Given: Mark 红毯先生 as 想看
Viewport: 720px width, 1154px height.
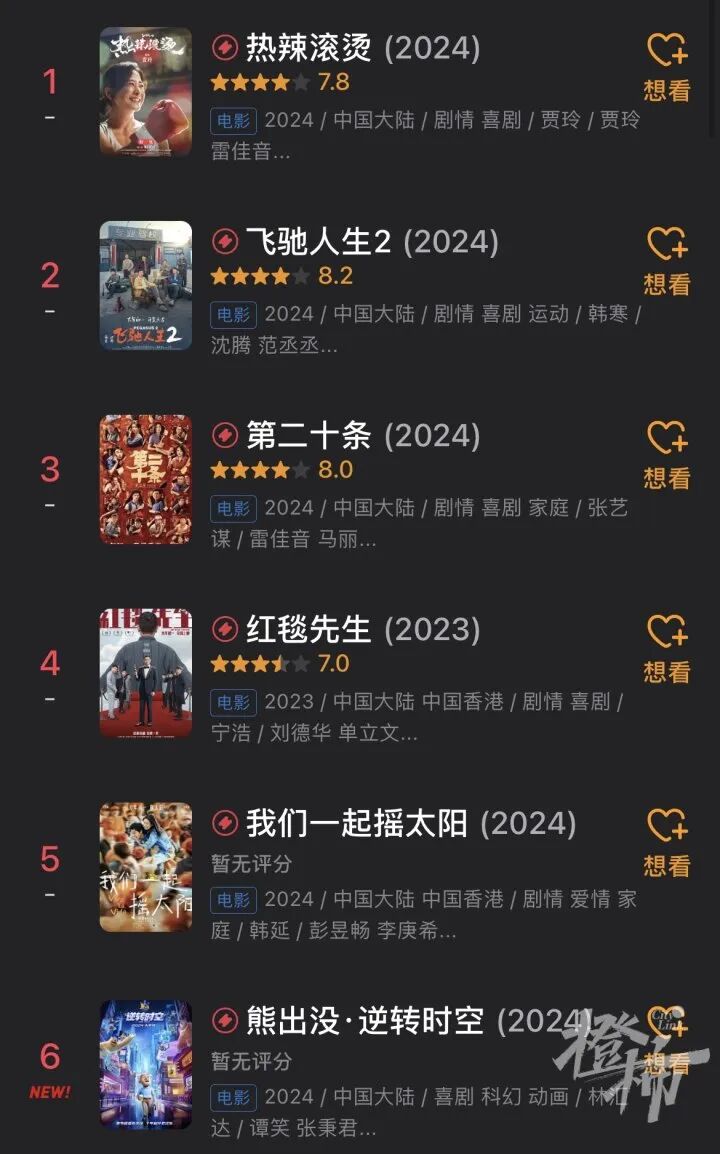Looking at the screenshot, I should [667, 649].
